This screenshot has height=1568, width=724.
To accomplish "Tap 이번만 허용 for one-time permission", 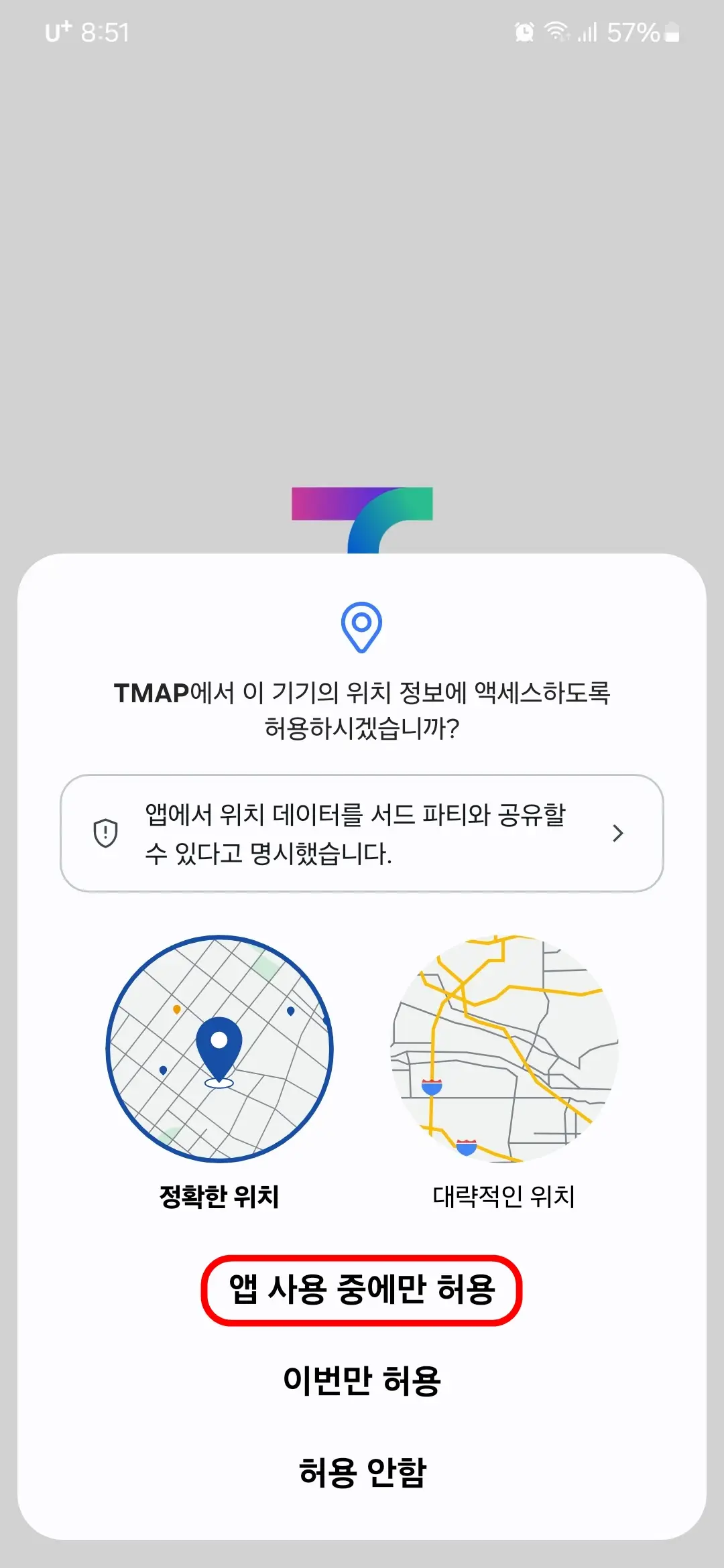I will (362, 1378).
